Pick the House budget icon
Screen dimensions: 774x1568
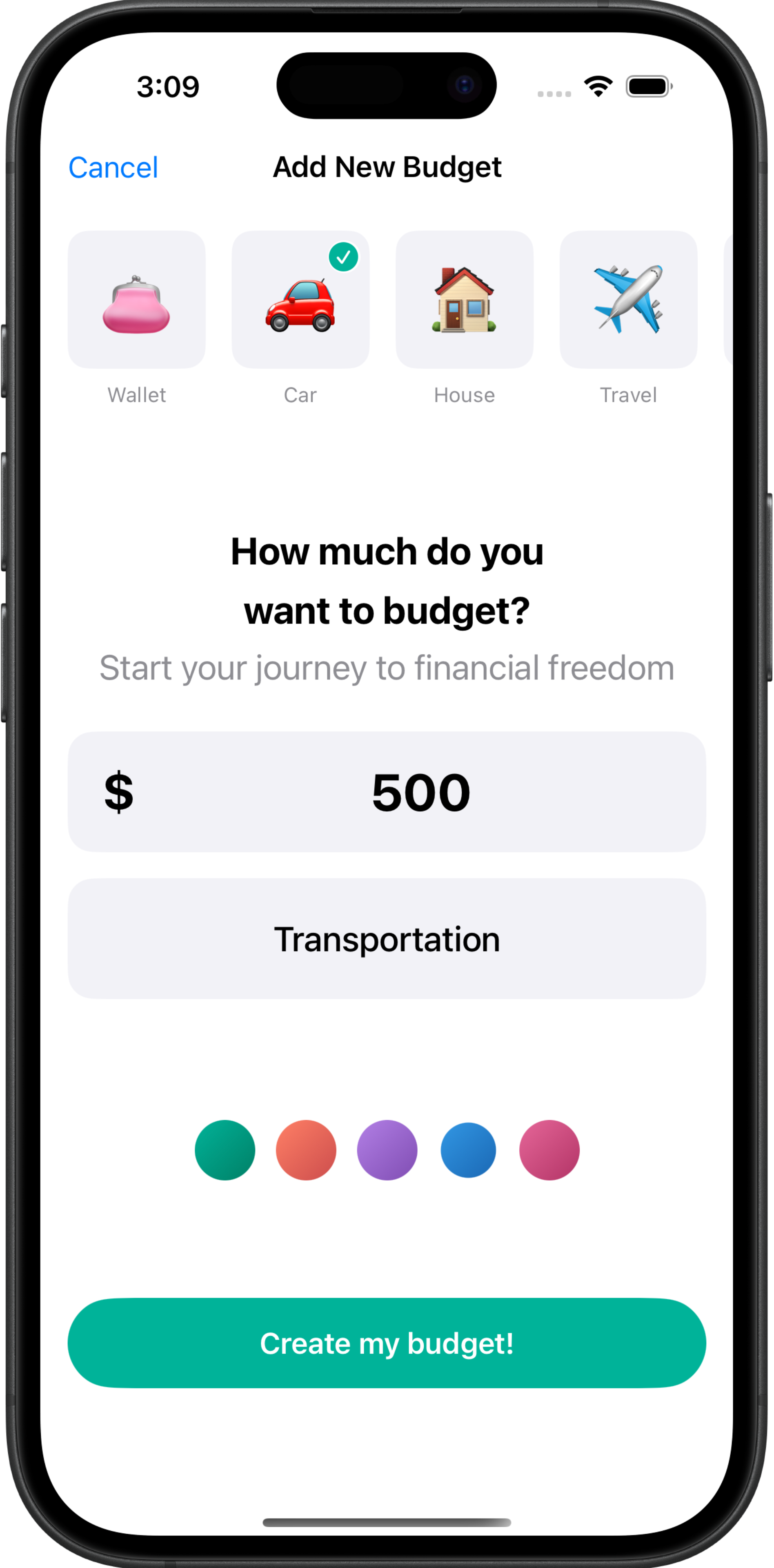(x=464, y=299)
